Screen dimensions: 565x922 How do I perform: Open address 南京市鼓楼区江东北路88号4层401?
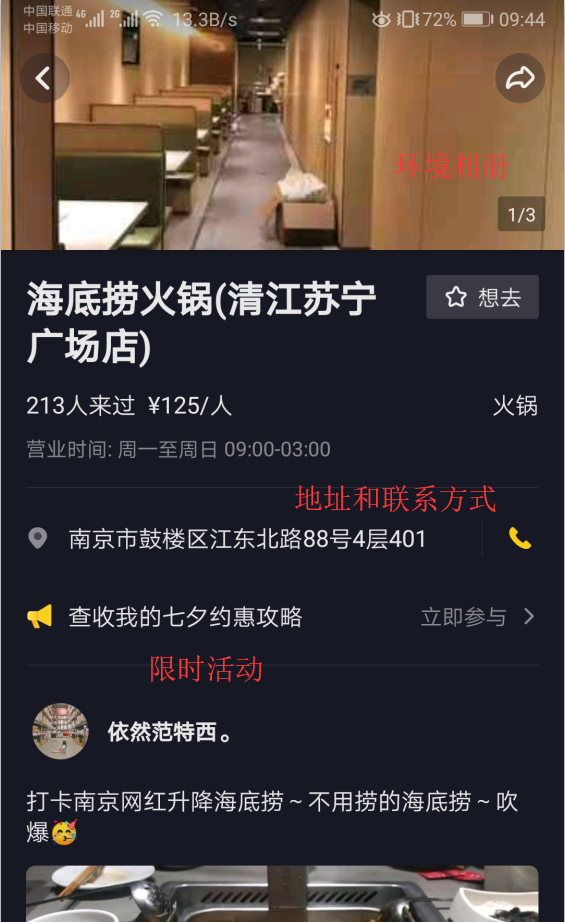247,539
